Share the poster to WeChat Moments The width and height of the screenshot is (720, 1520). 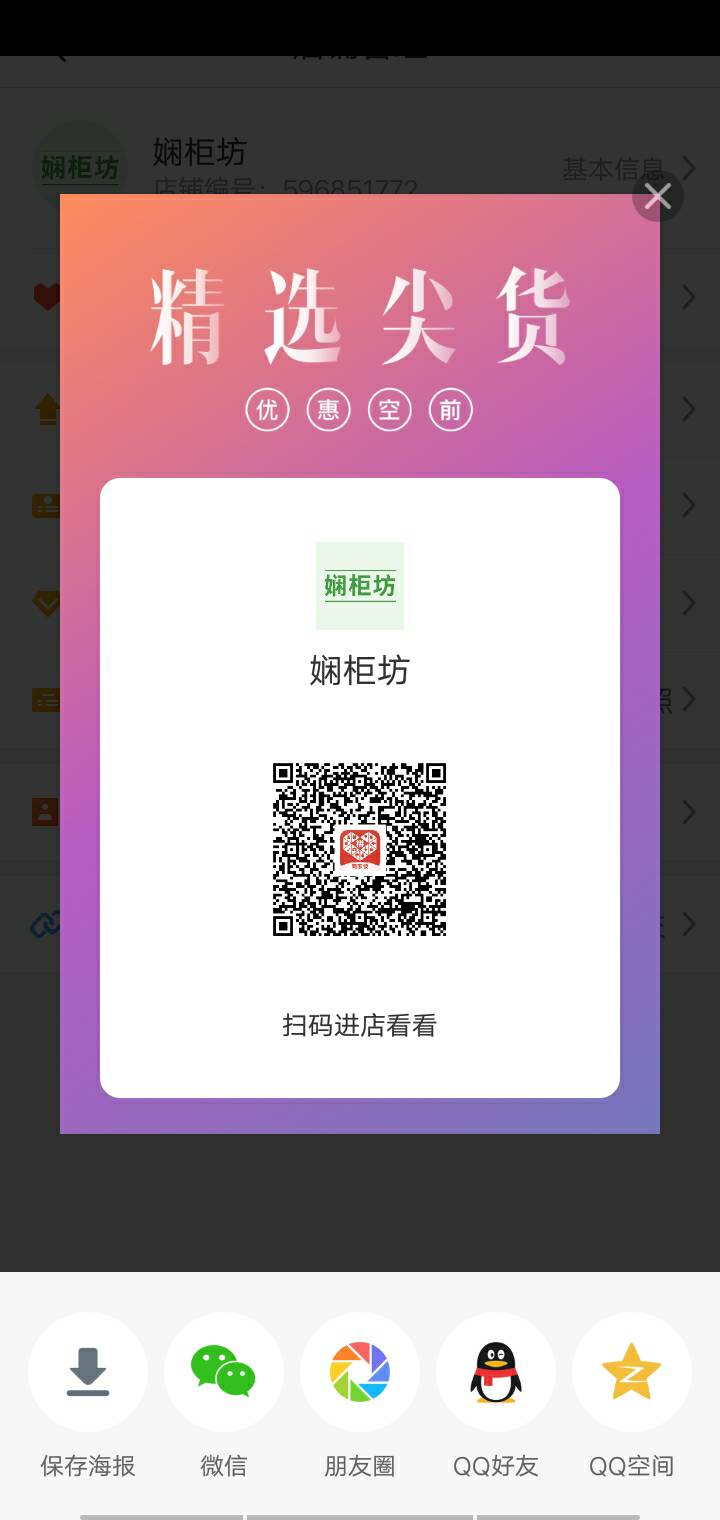360,1372
